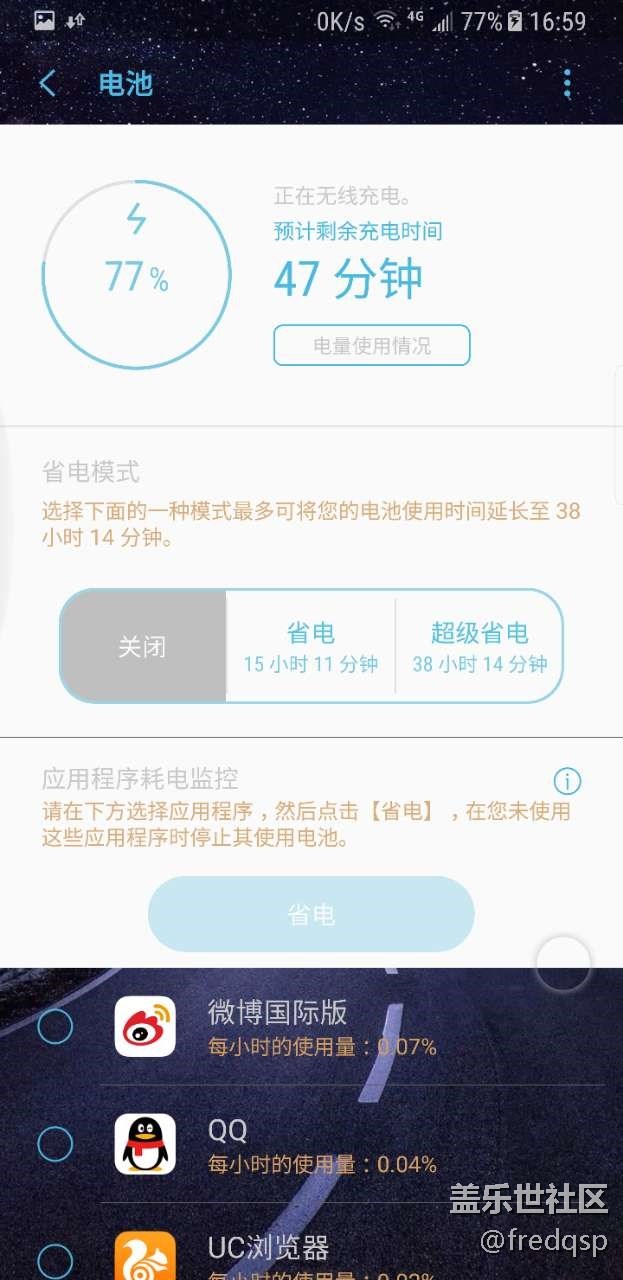Open the three-dot overflow menu
The height and width of the screenshot is (1280, 623).
[567, 83]
